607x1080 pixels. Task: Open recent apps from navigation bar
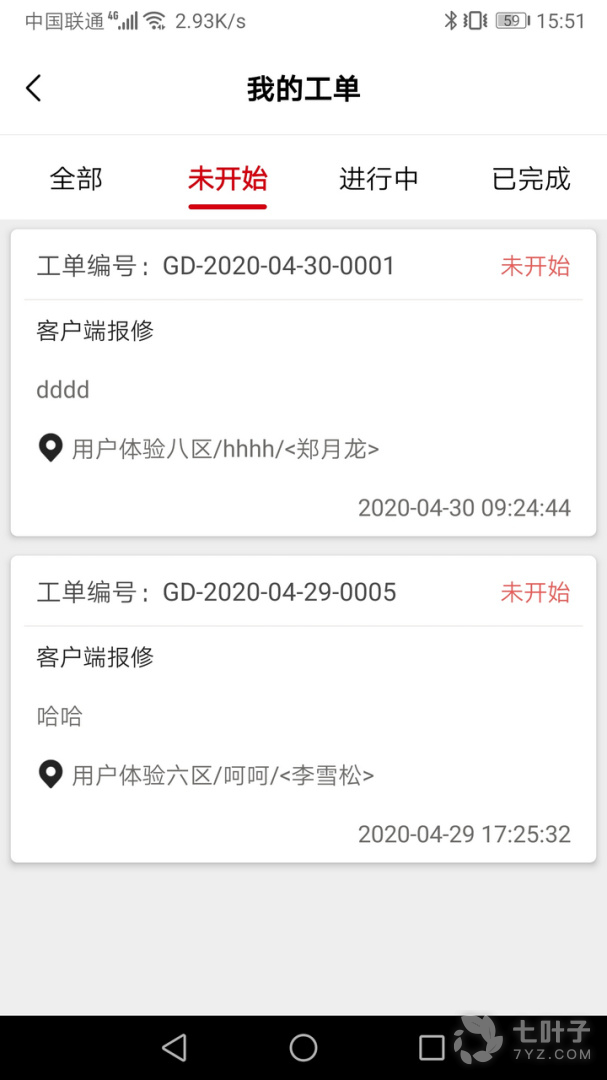click(432, 1047)
